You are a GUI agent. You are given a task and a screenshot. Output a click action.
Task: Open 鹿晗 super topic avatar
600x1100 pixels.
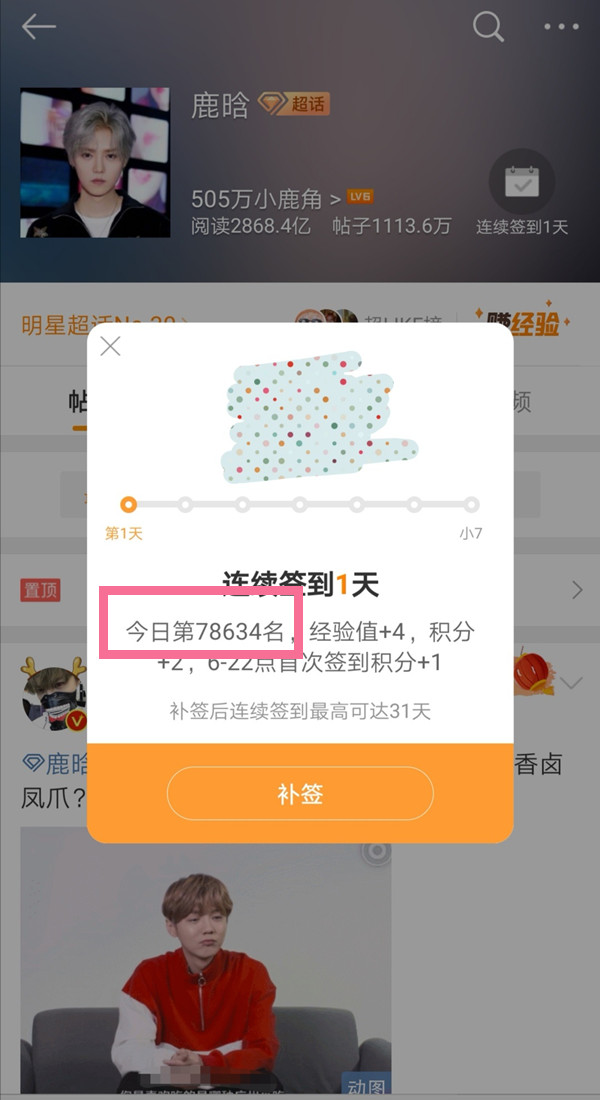95,163
